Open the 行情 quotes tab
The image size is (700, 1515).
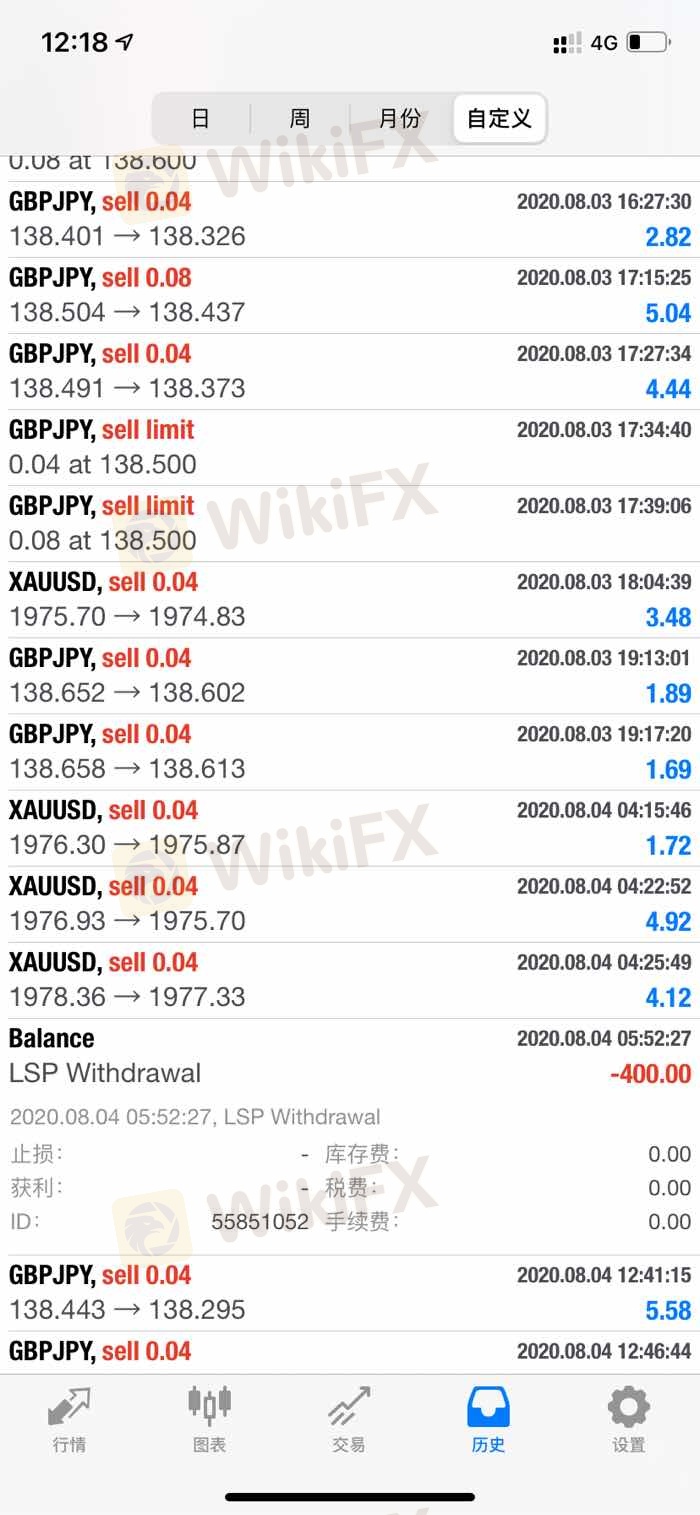(69, 1419)
